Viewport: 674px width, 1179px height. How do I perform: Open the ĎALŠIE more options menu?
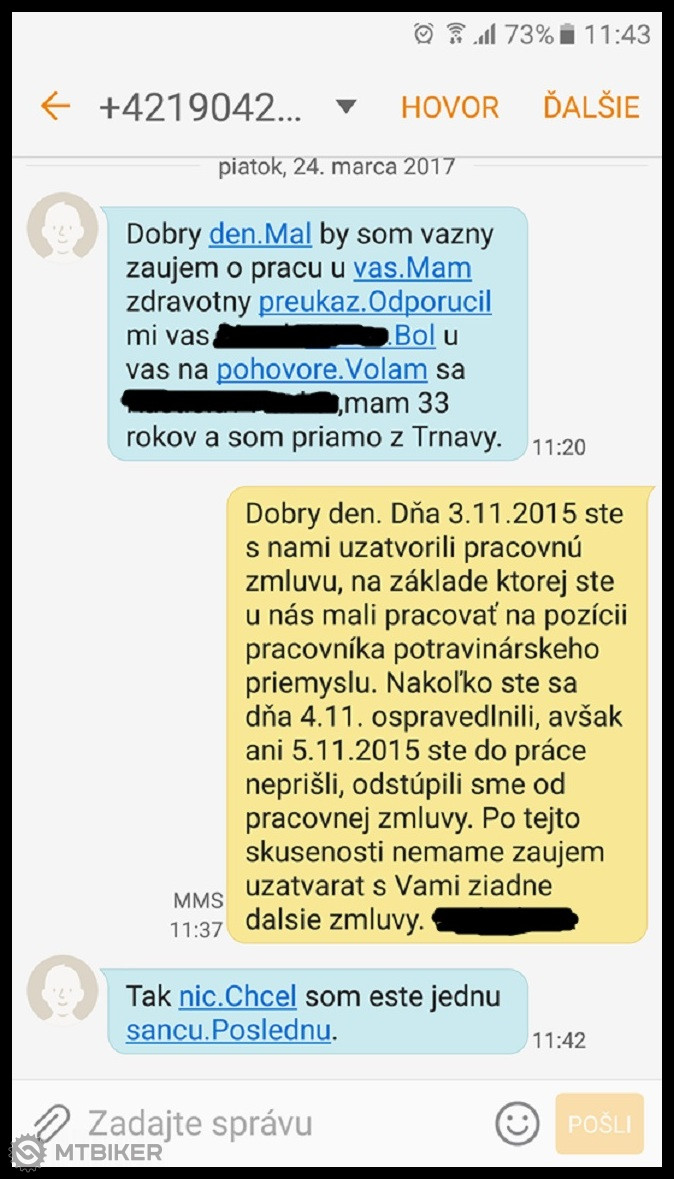click(591, 107)
